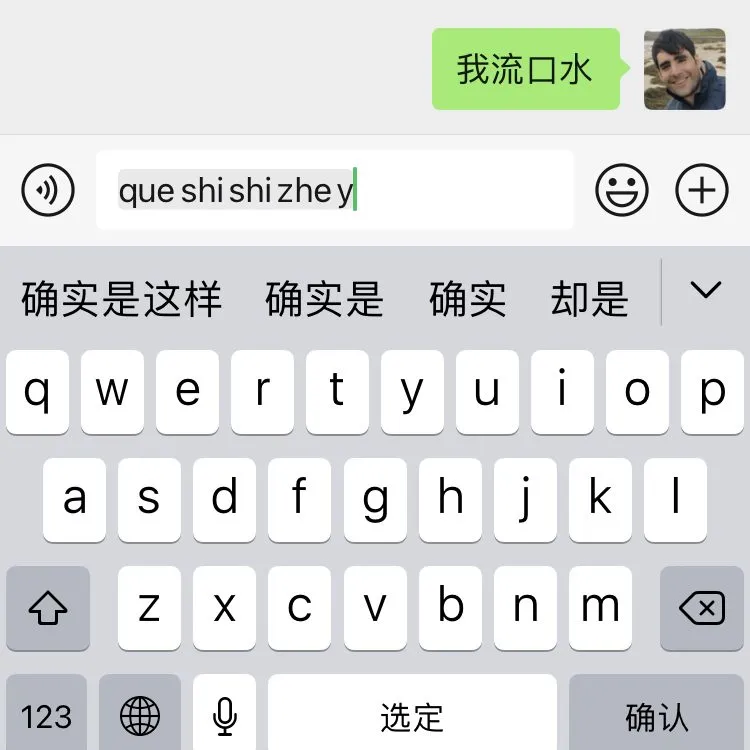Open the plus attachments menu
The height and width of the screenshot is (750, 750).
[702, 189]
